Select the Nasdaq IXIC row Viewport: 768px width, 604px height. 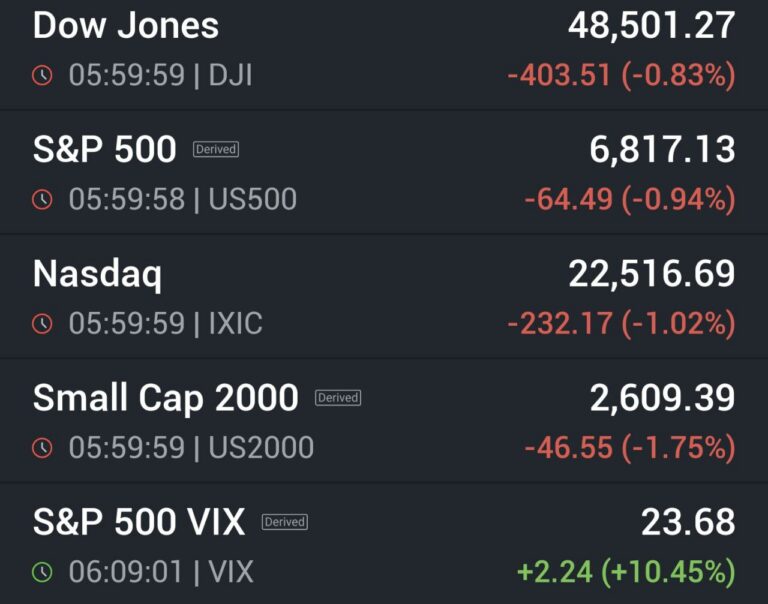click(x=97, y=274)
